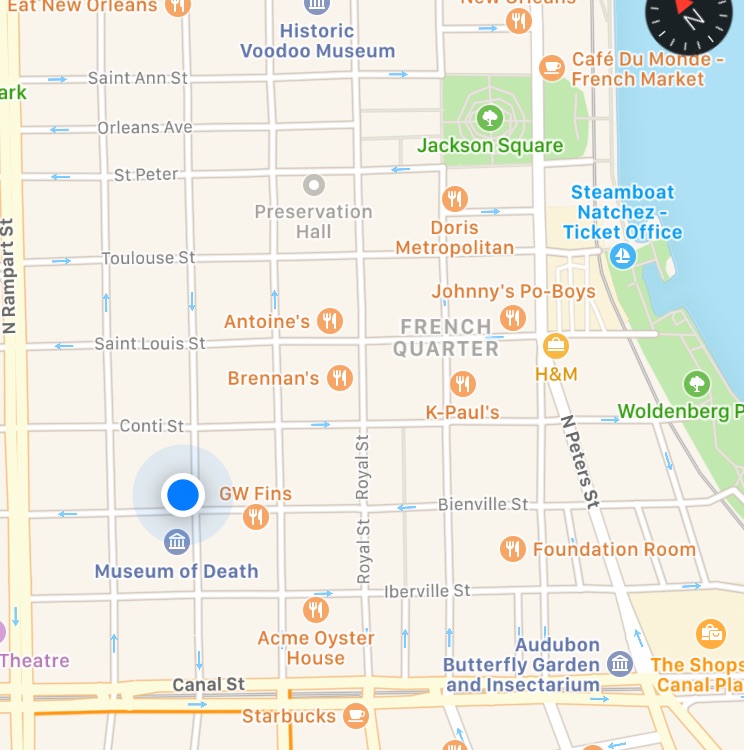Image resolution: width=744 pixels, height=750 pixels.
Task: Open Johnny's Po-Boys restaurant pin
Action: (x=513, y=318)
